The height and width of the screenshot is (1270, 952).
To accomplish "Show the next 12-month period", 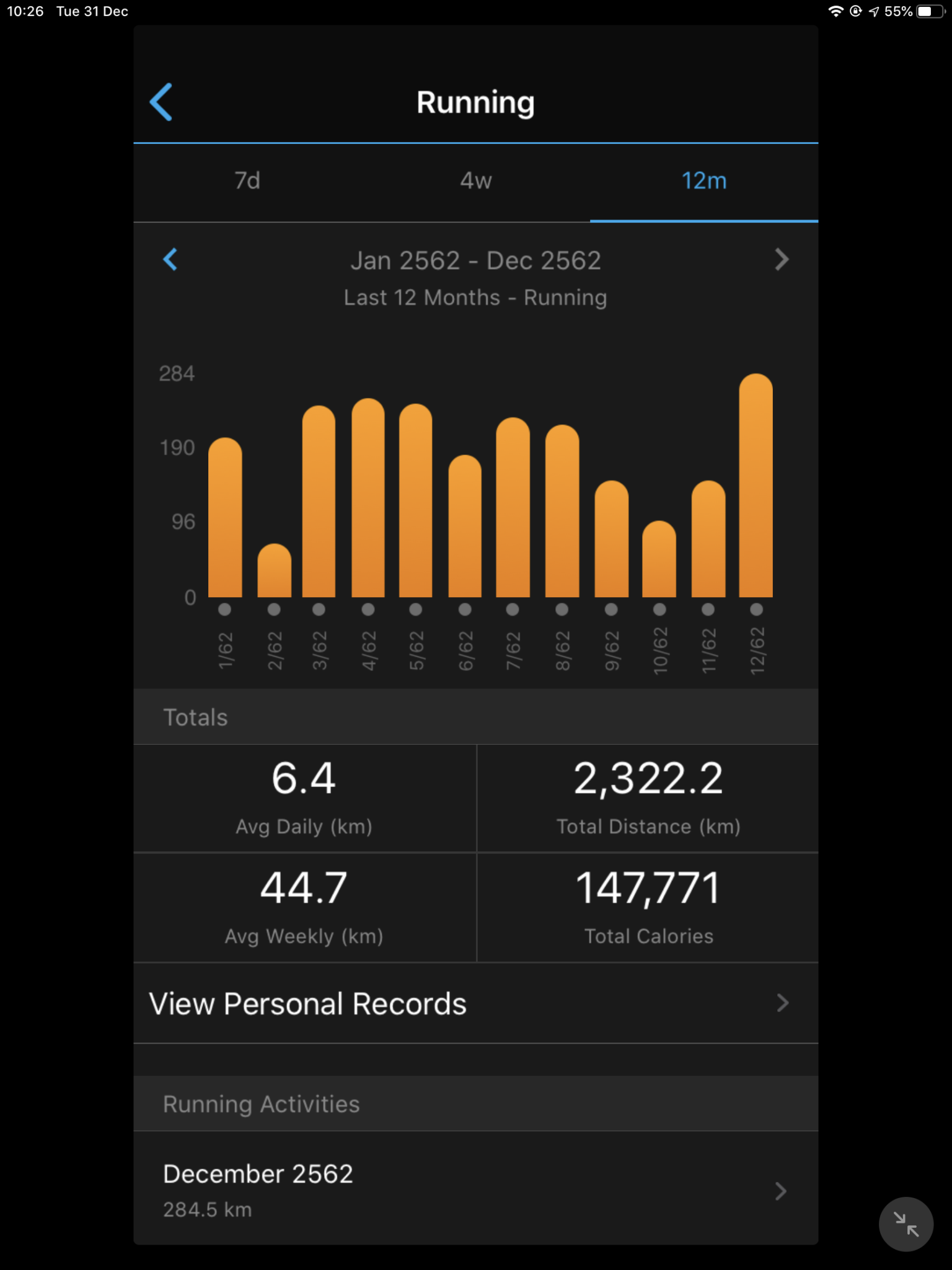I will point(782,260).
